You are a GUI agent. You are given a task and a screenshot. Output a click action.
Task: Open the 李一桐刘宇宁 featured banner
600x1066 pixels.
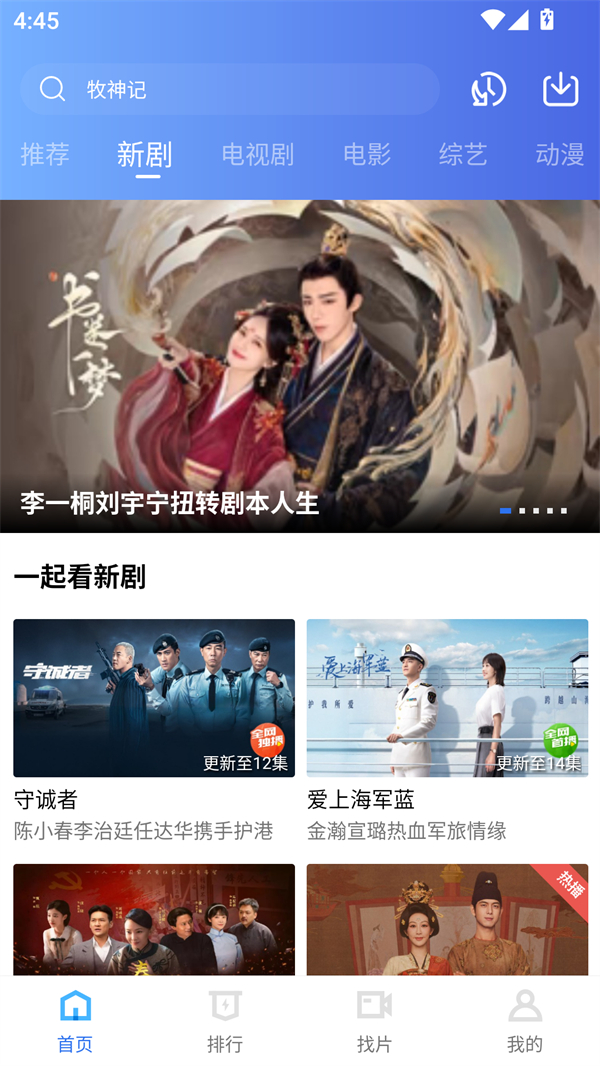300,366
